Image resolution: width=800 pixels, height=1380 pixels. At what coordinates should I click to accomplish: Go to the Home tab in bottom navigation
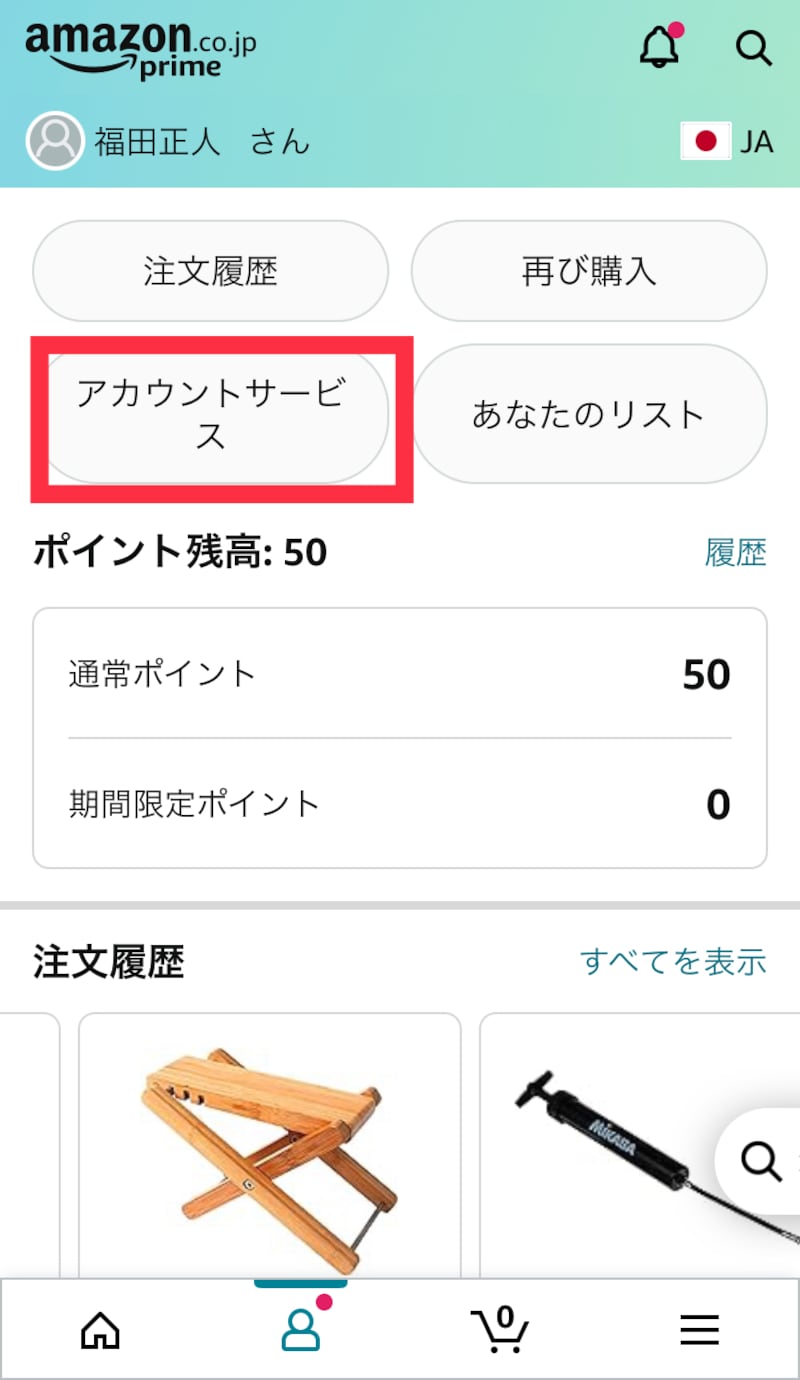point(100,1328)
